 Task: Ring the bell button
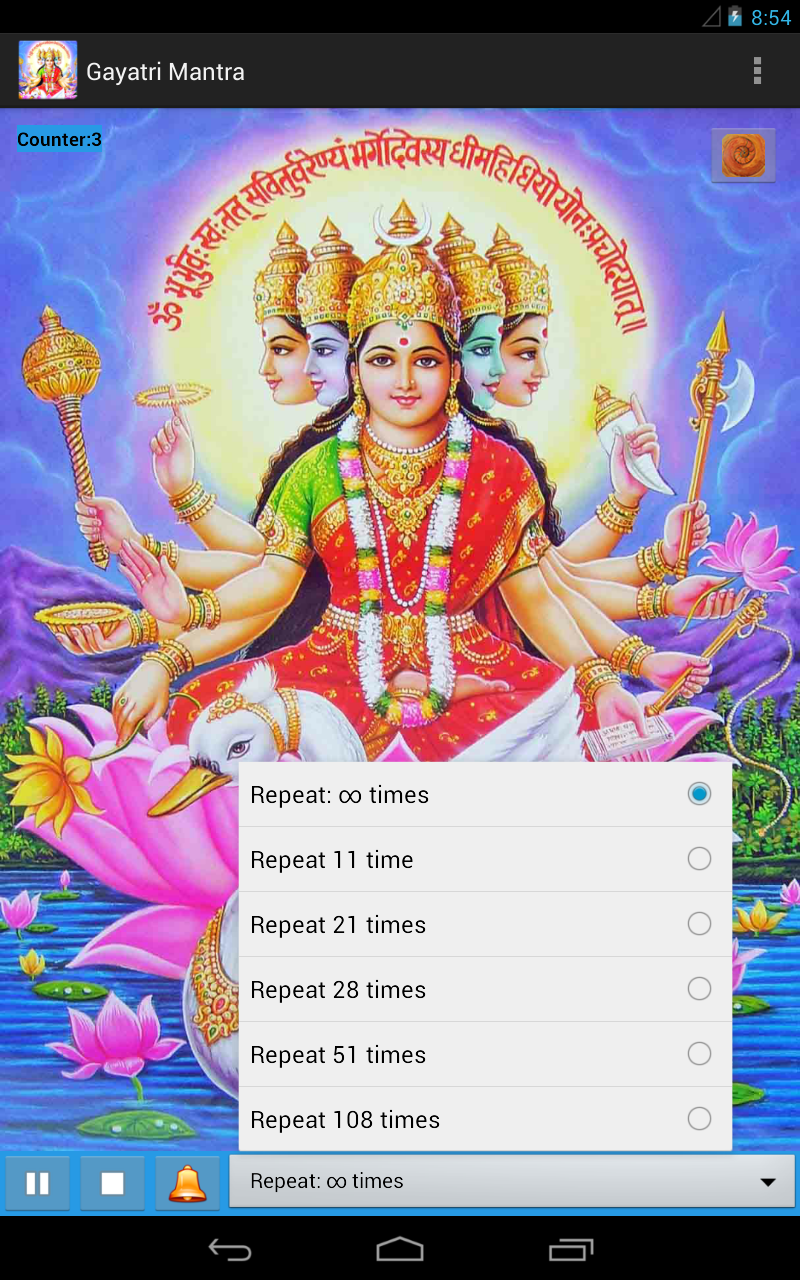coord(187,1183)
